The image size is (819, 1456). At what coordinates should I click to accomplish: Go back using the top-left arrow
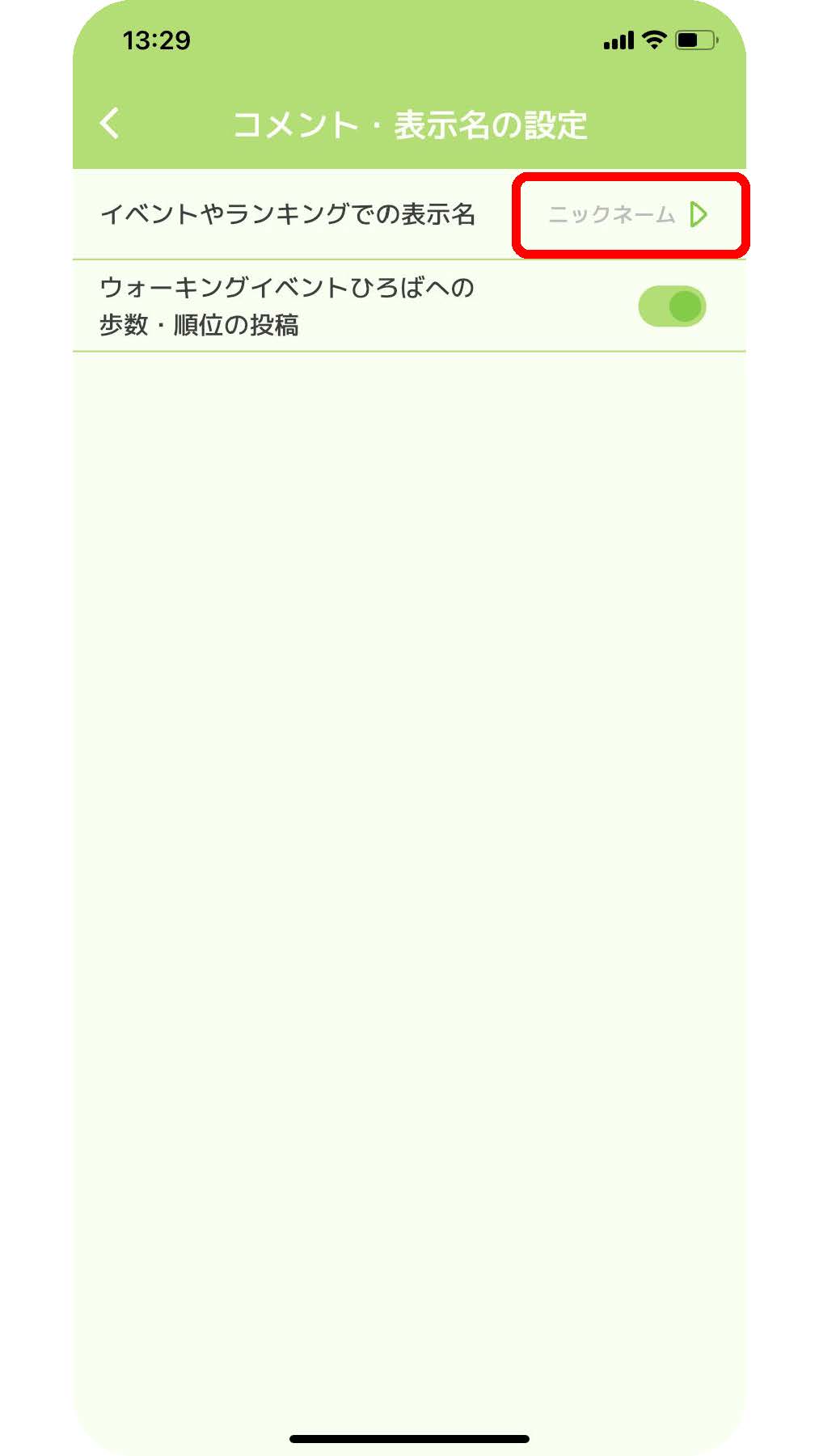pos(110,124)
